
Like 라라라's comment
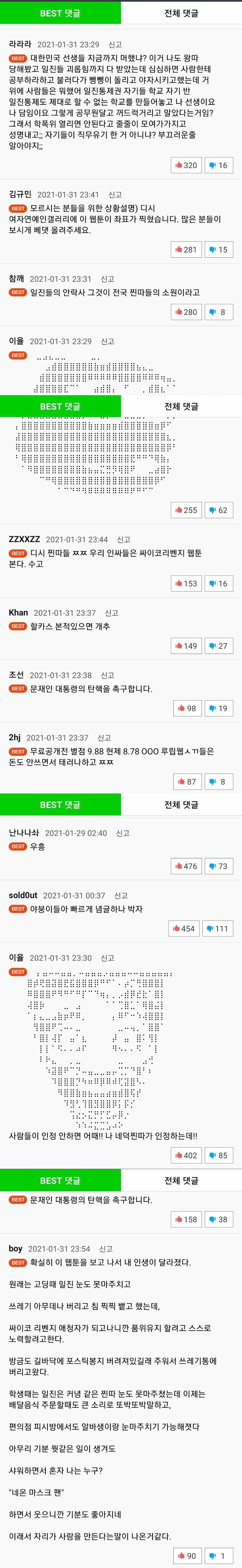186,165
